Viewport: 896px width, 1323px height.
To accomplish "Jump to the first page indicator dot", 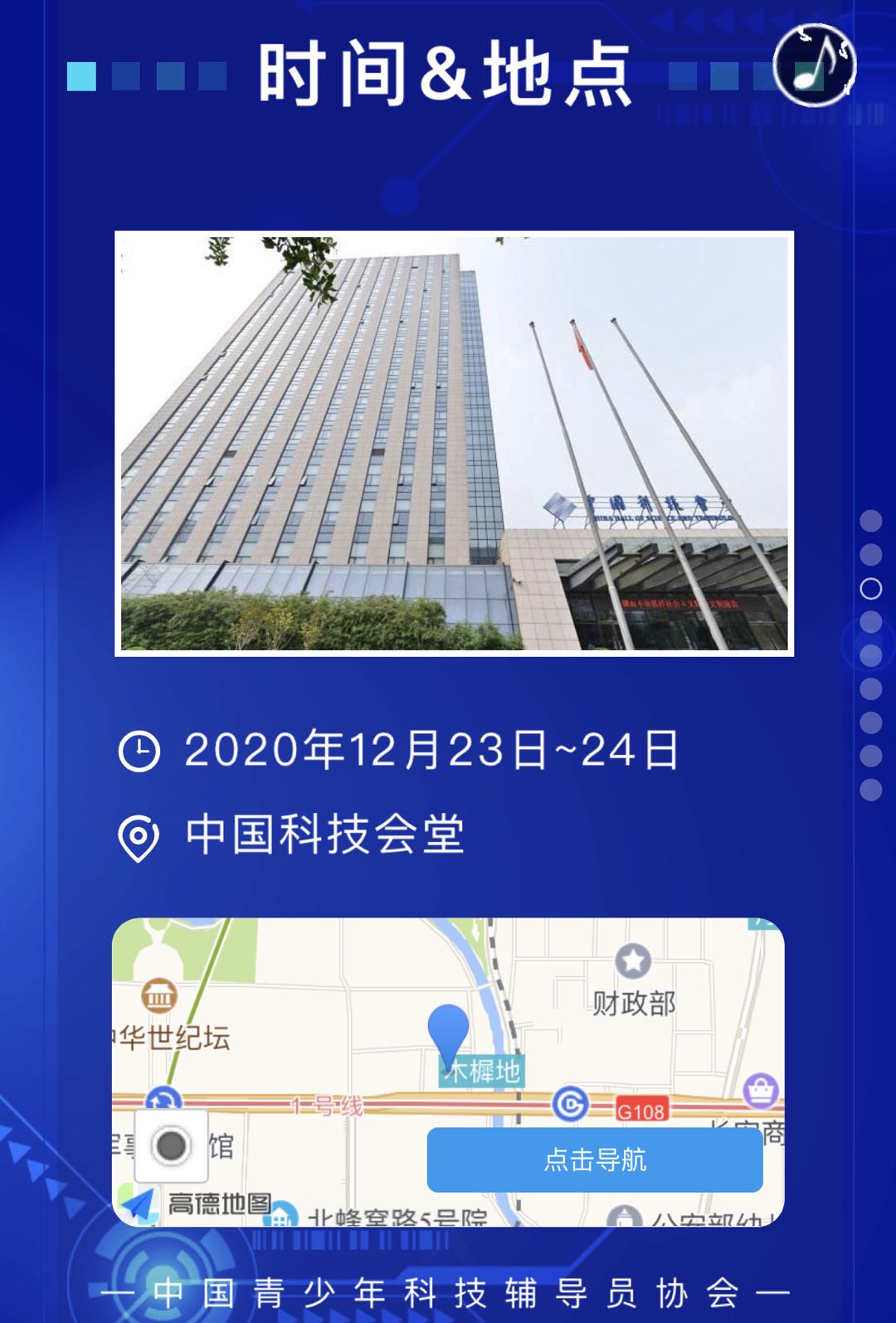I will pyautogui.click(x=870, y=521).
